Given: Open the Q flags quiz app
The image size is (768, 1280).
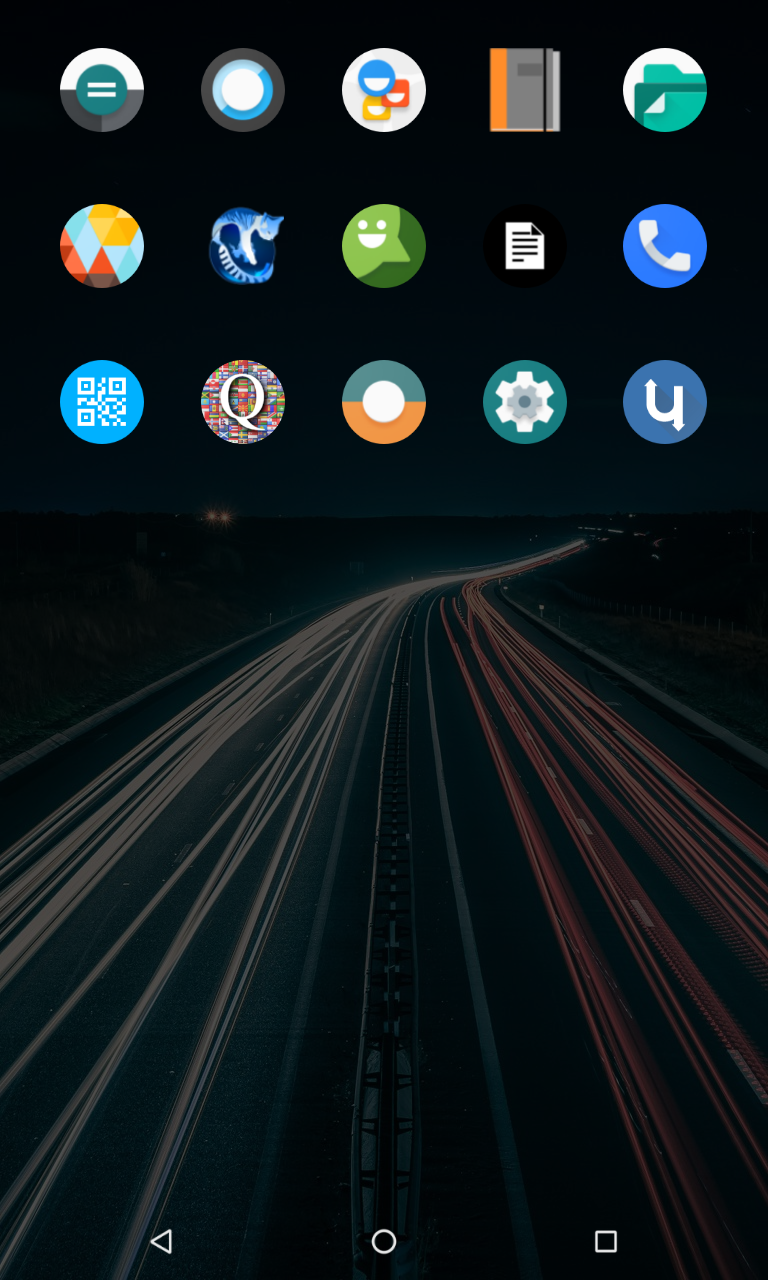Looking at the screenshot, I should pyautogui.click(x=243, y=402).
